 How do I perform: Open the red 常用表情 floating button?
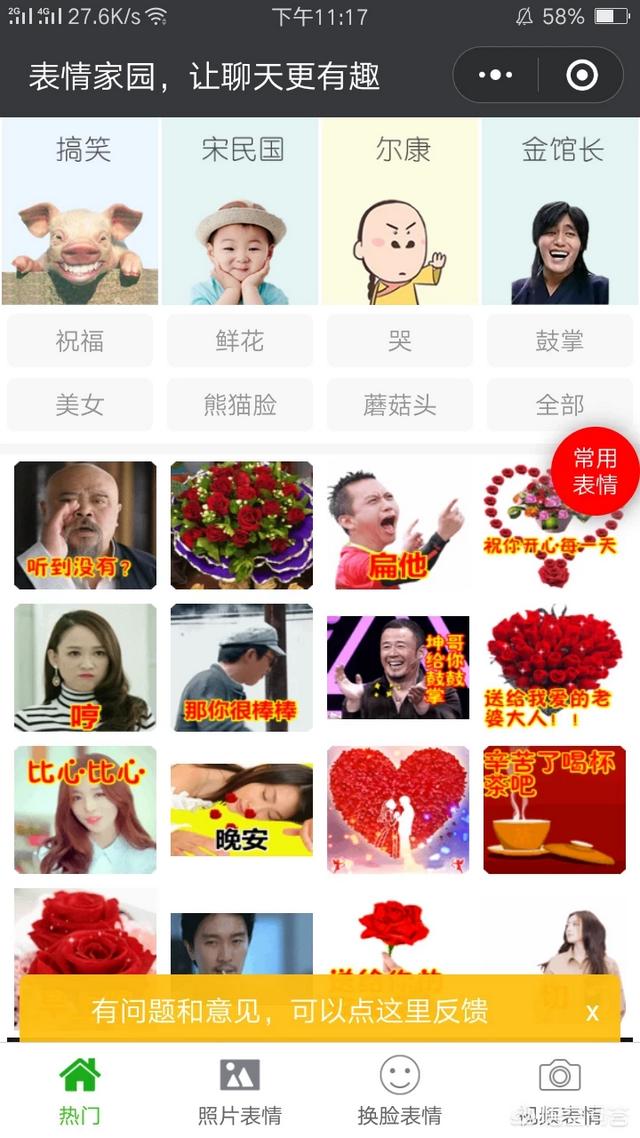pos(595,471)
